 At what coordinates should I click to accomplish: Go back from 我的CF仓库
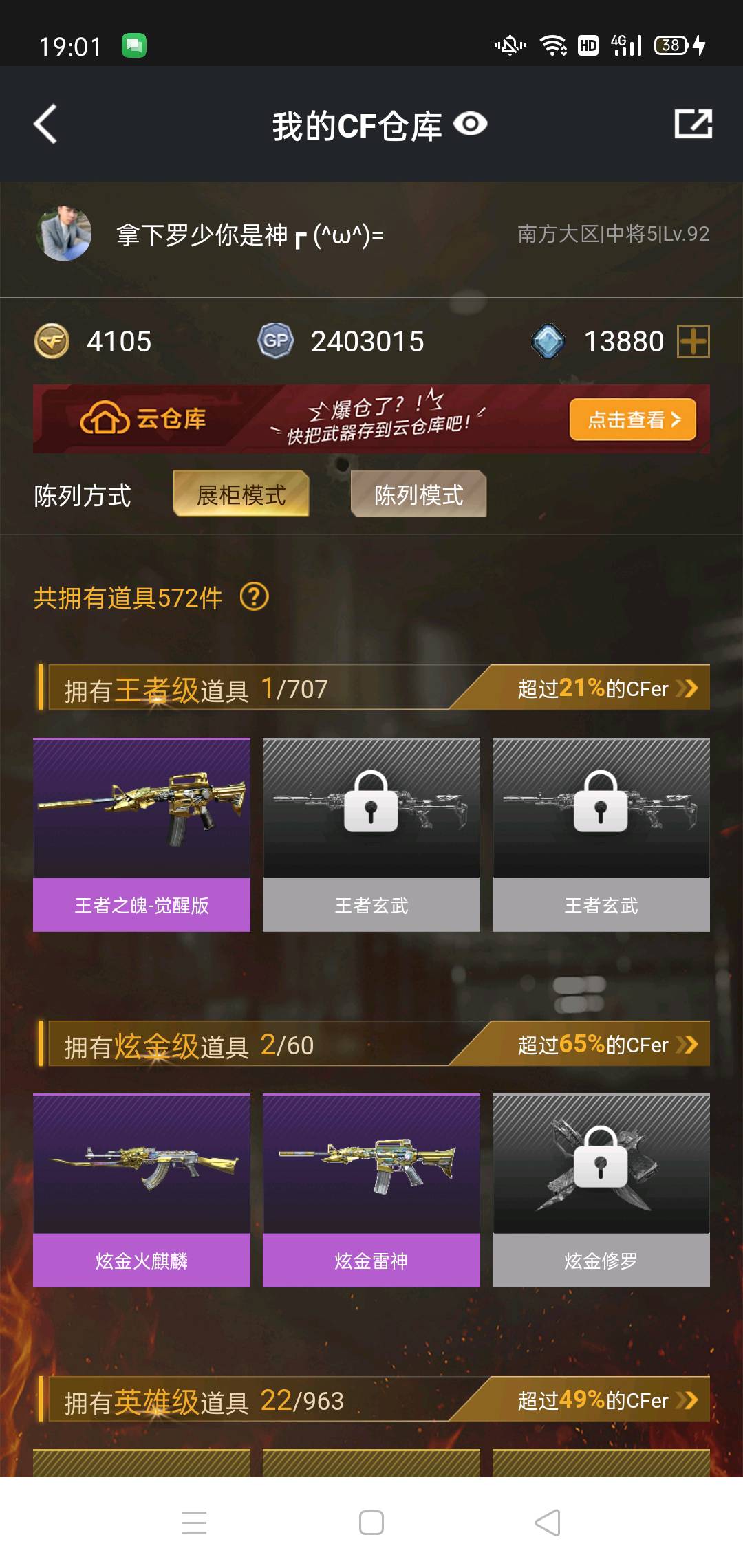pyautogui.click(x=45, y=124)
